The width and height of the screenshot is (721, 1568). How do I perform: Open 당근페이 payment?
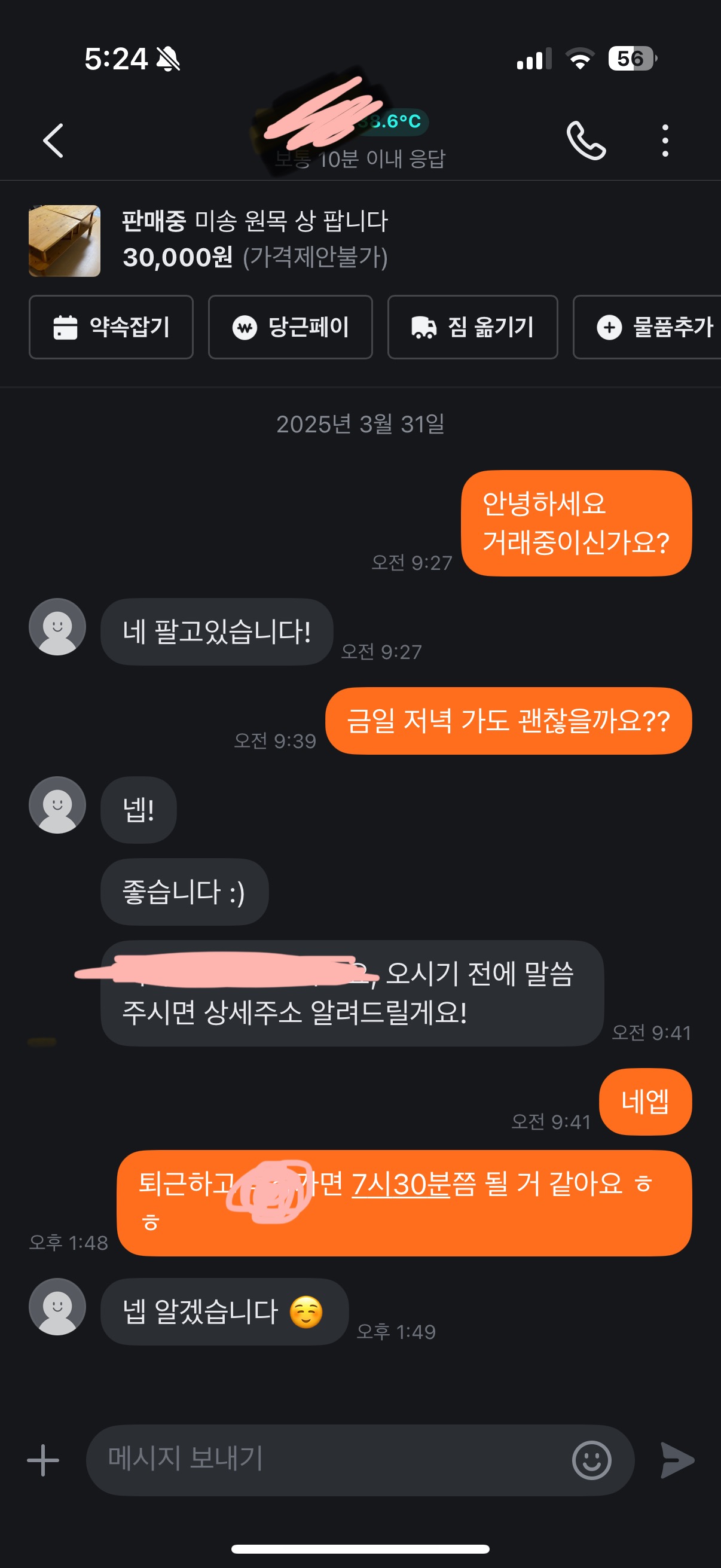290,328
